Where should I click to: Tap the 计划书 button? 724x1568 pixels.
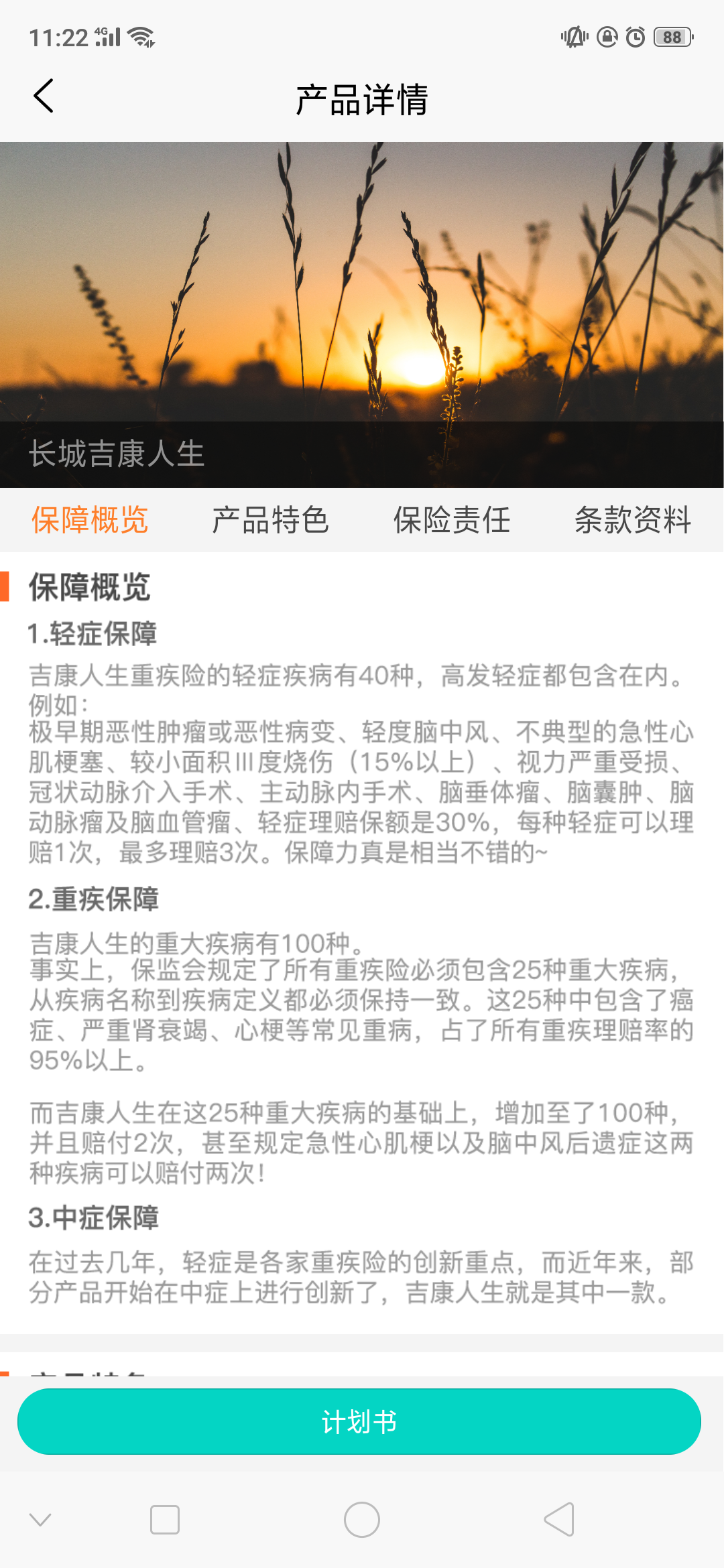[x=359, y=1421]
